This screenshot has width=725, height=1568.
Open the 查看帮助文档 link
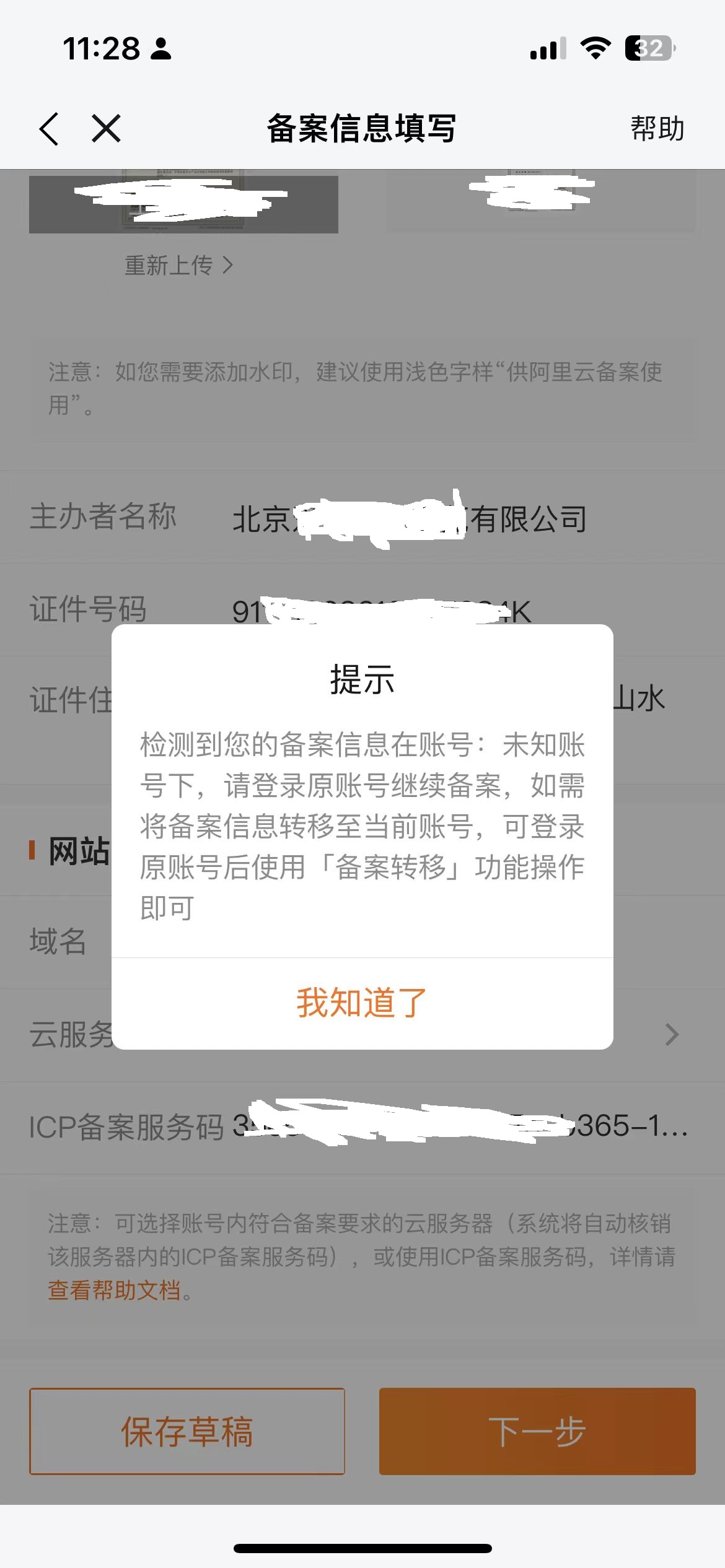114,1291
